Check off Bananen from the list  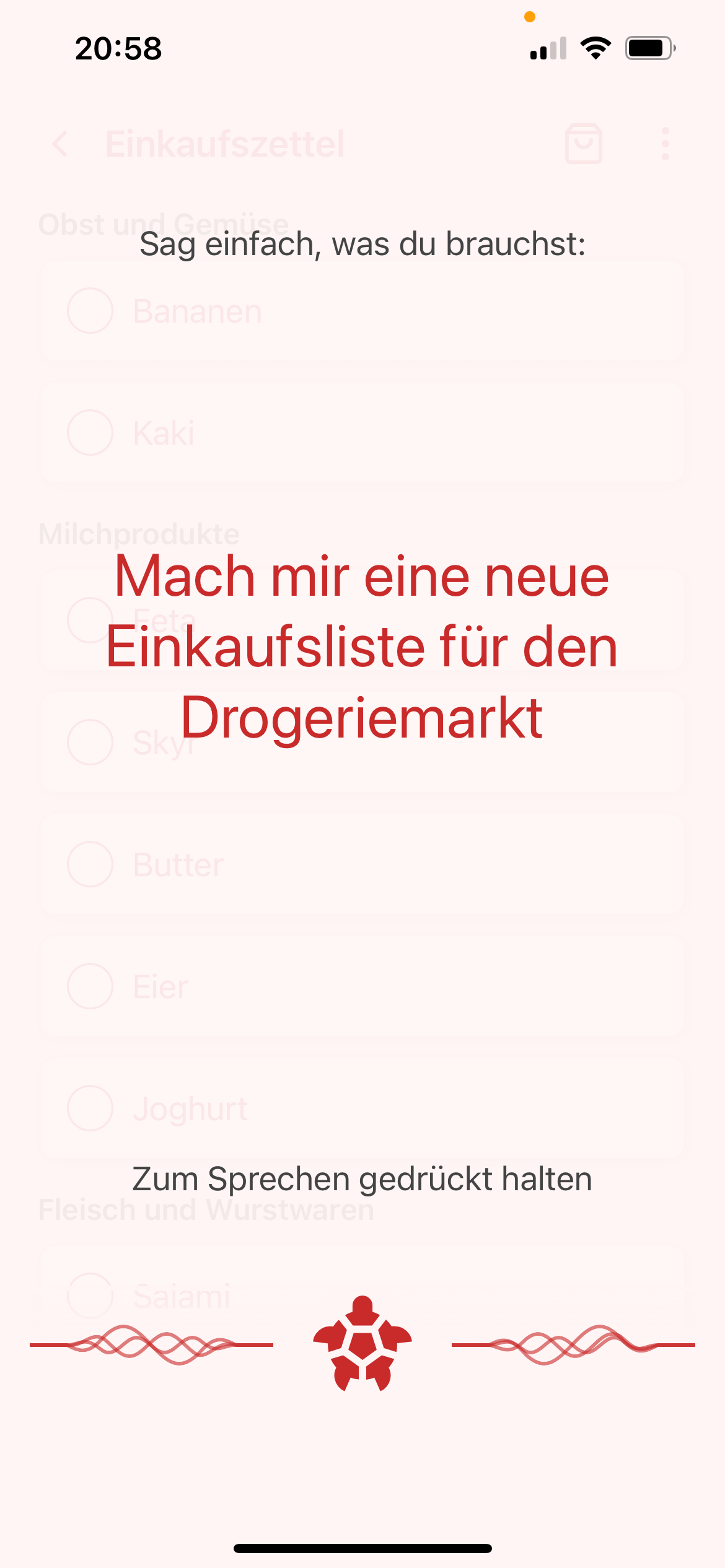[89, 310]
